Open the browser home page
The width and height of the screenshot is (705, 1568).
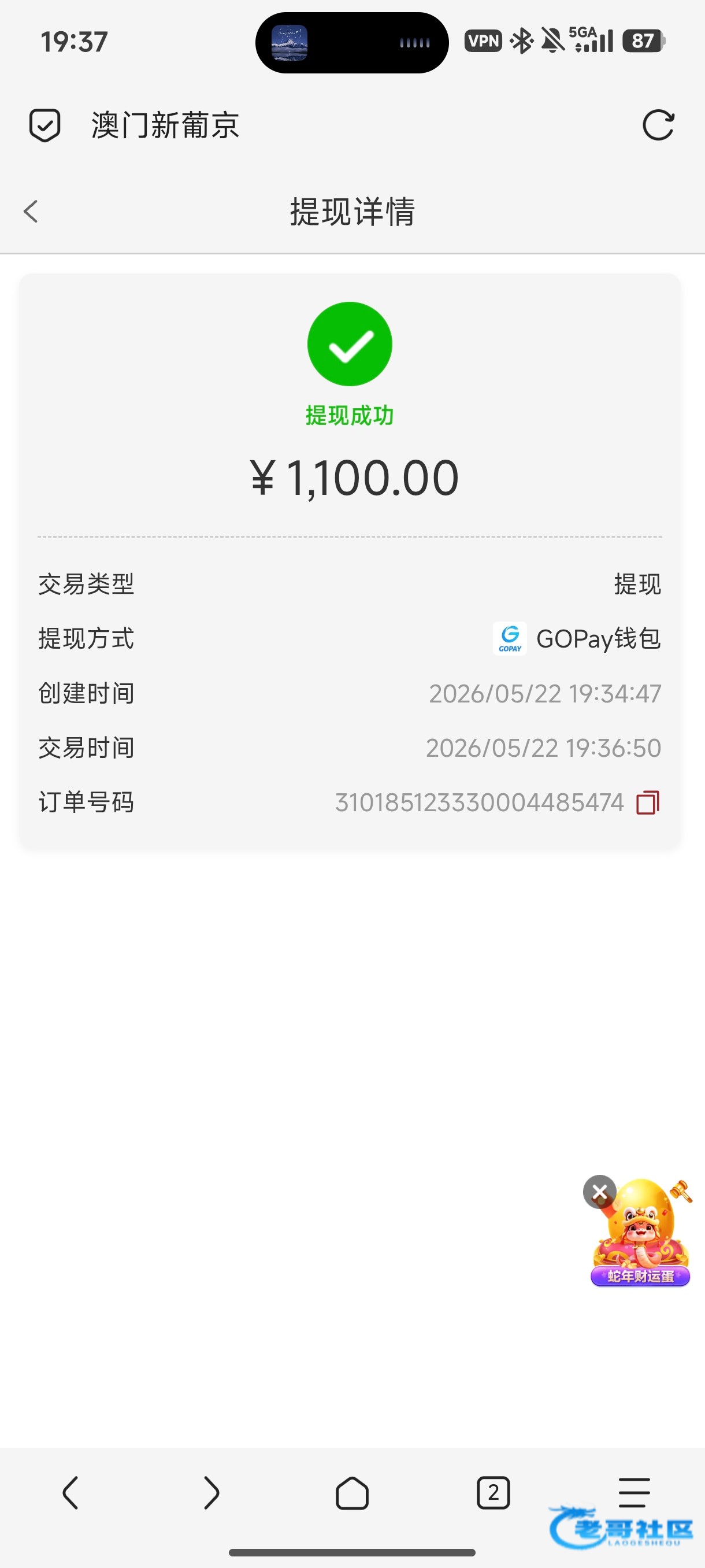(x=352, y=1492)
